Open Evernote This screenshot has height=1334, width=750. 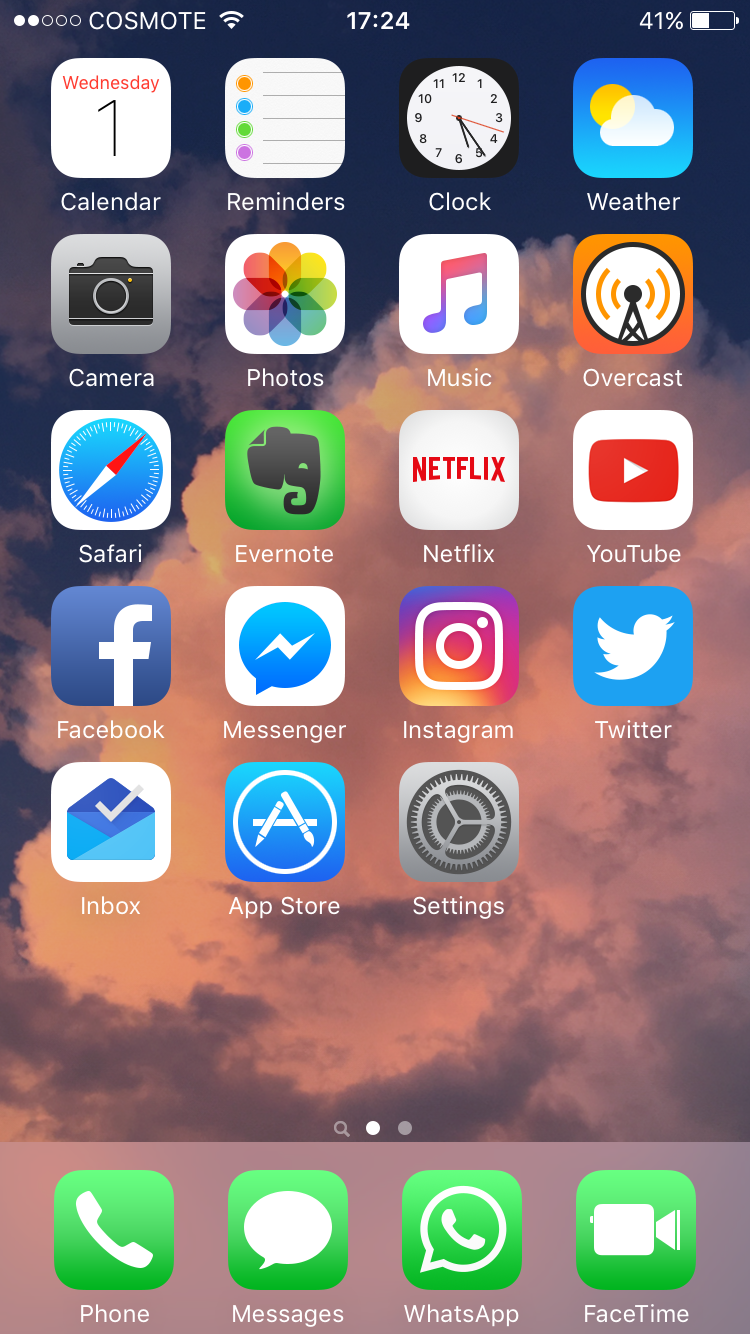point(285,470)
